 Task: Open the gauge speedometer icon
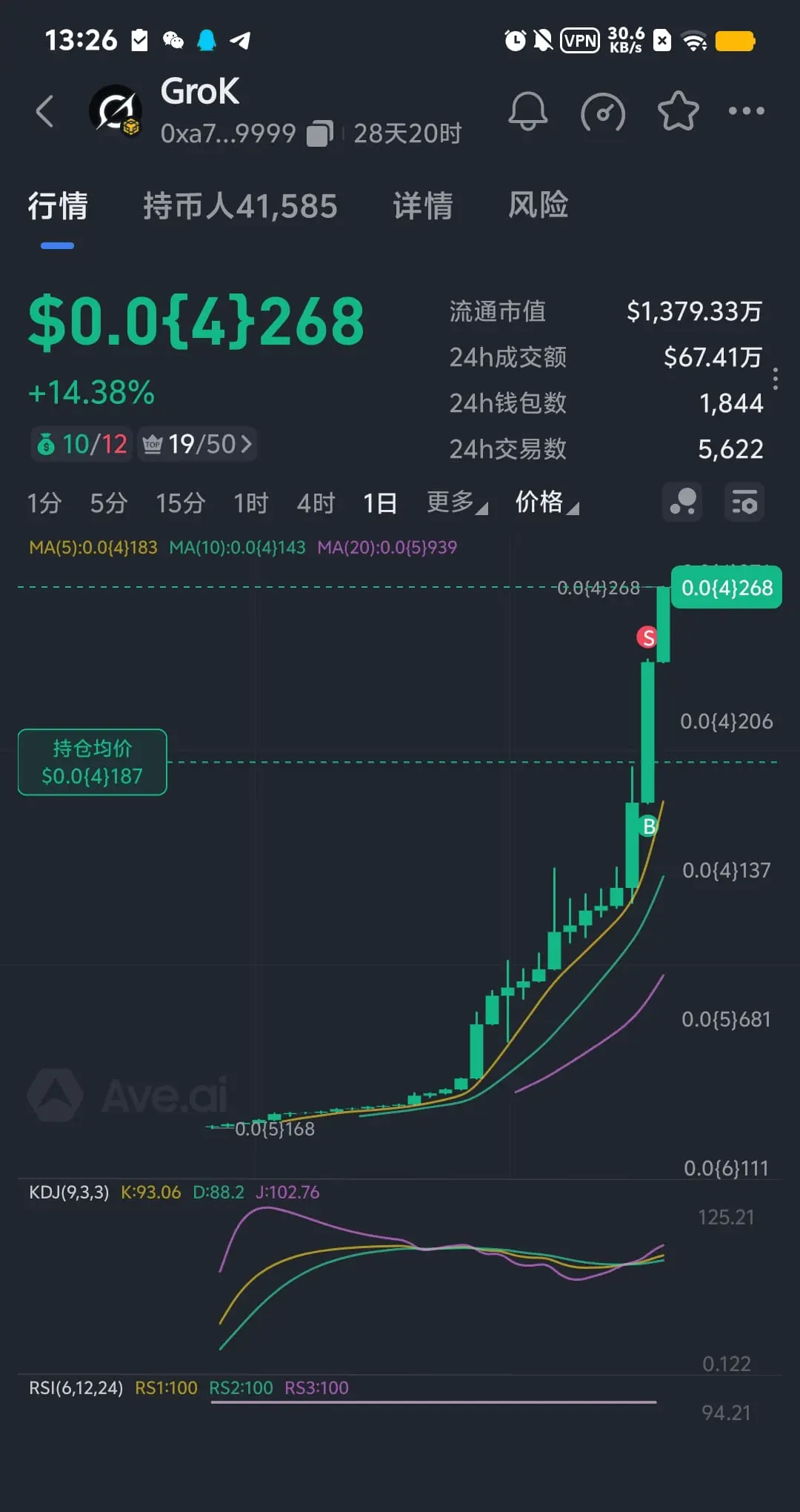(x=603, y=113)
